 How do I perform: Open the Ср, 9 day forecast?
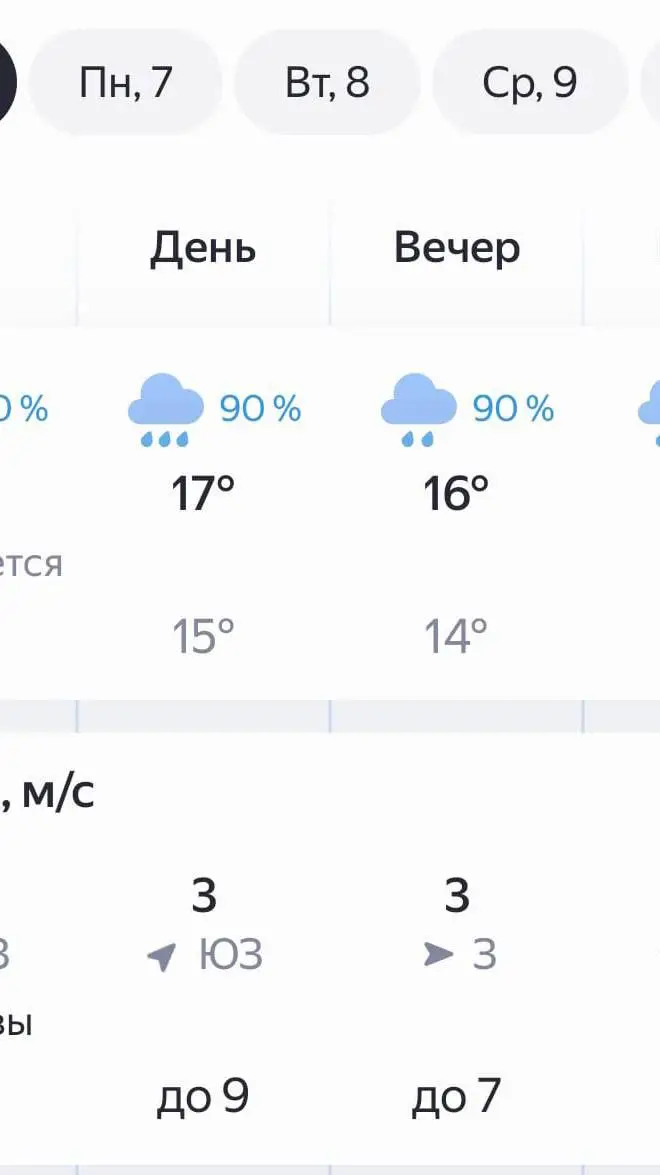[x=529, y=83]
